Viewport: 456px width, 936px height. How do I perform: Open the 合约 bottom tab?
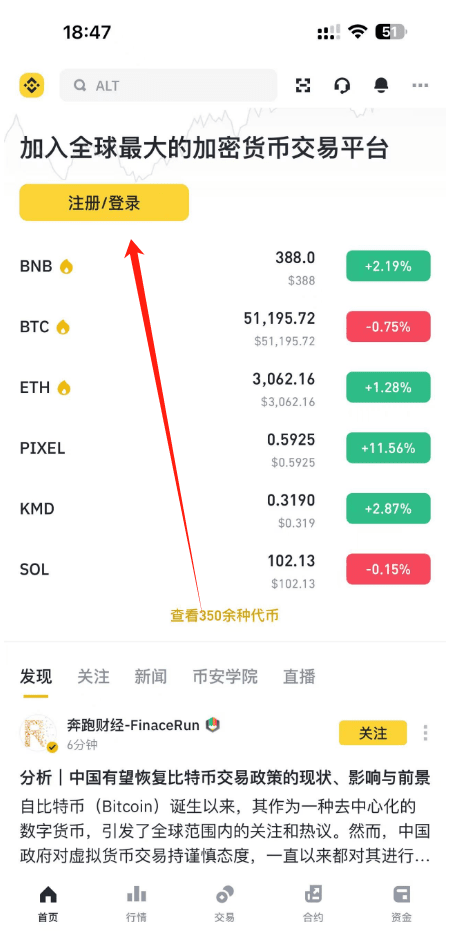tap(313, 903)
